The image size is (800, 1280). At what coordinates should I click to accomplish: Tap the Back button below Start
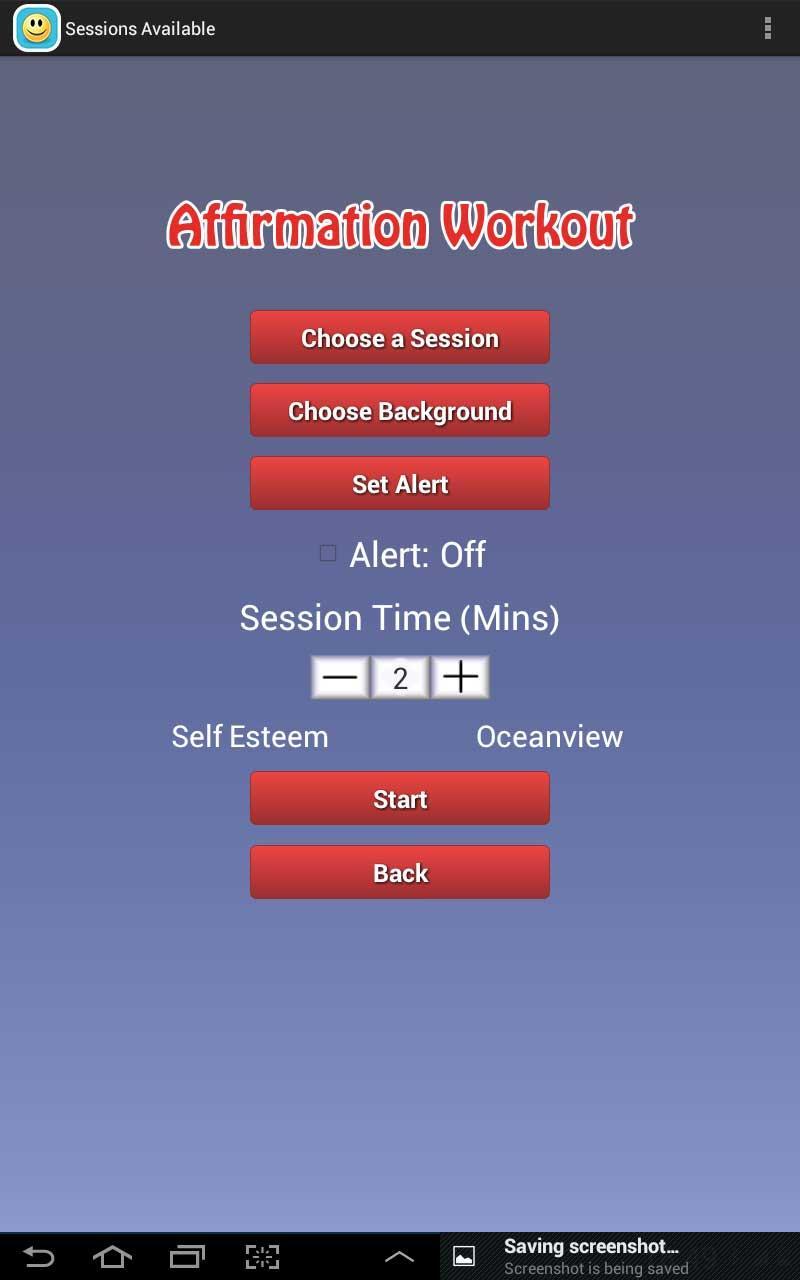point(400,872)
